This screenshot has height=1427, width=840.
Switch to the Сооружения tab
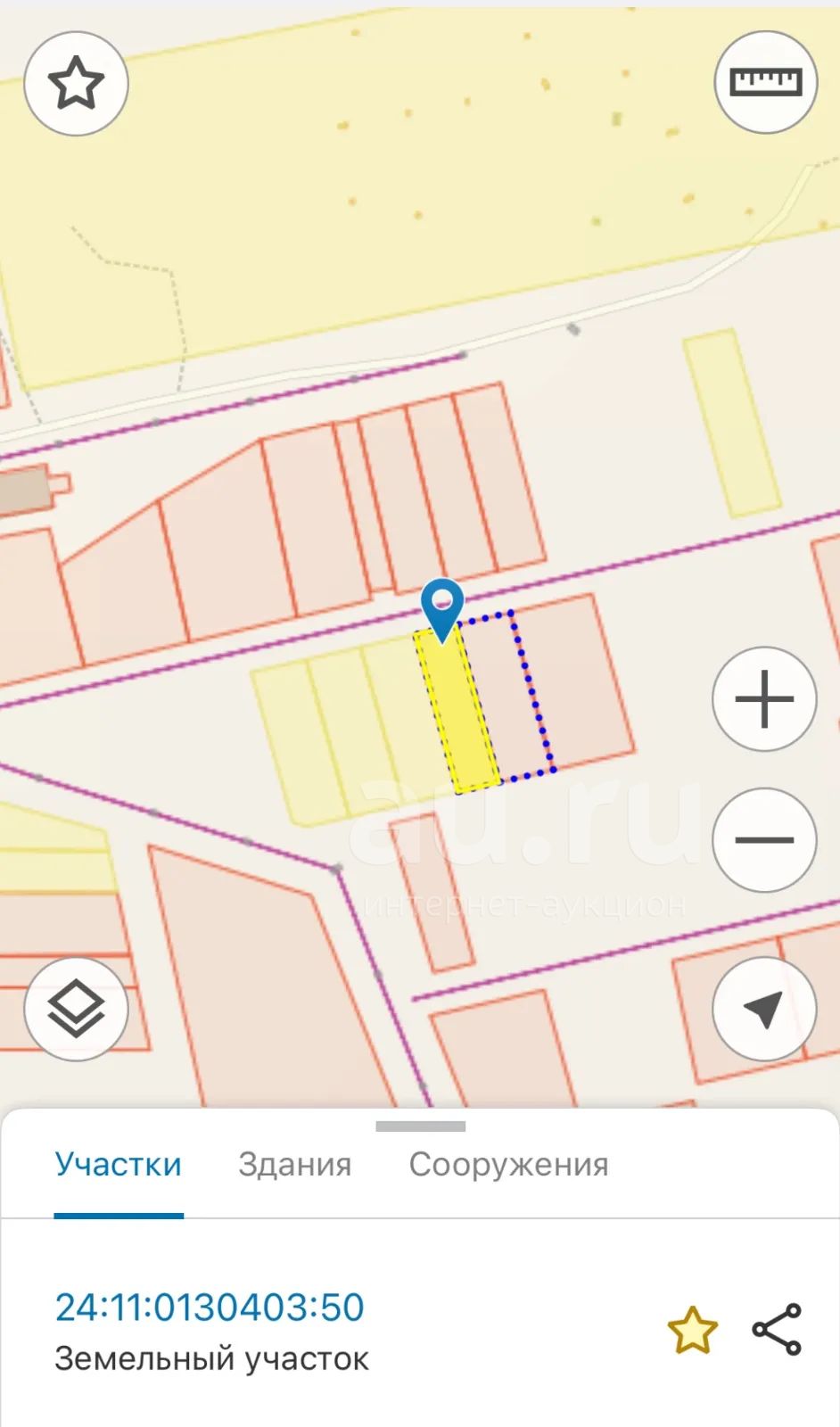point(508,1164)
